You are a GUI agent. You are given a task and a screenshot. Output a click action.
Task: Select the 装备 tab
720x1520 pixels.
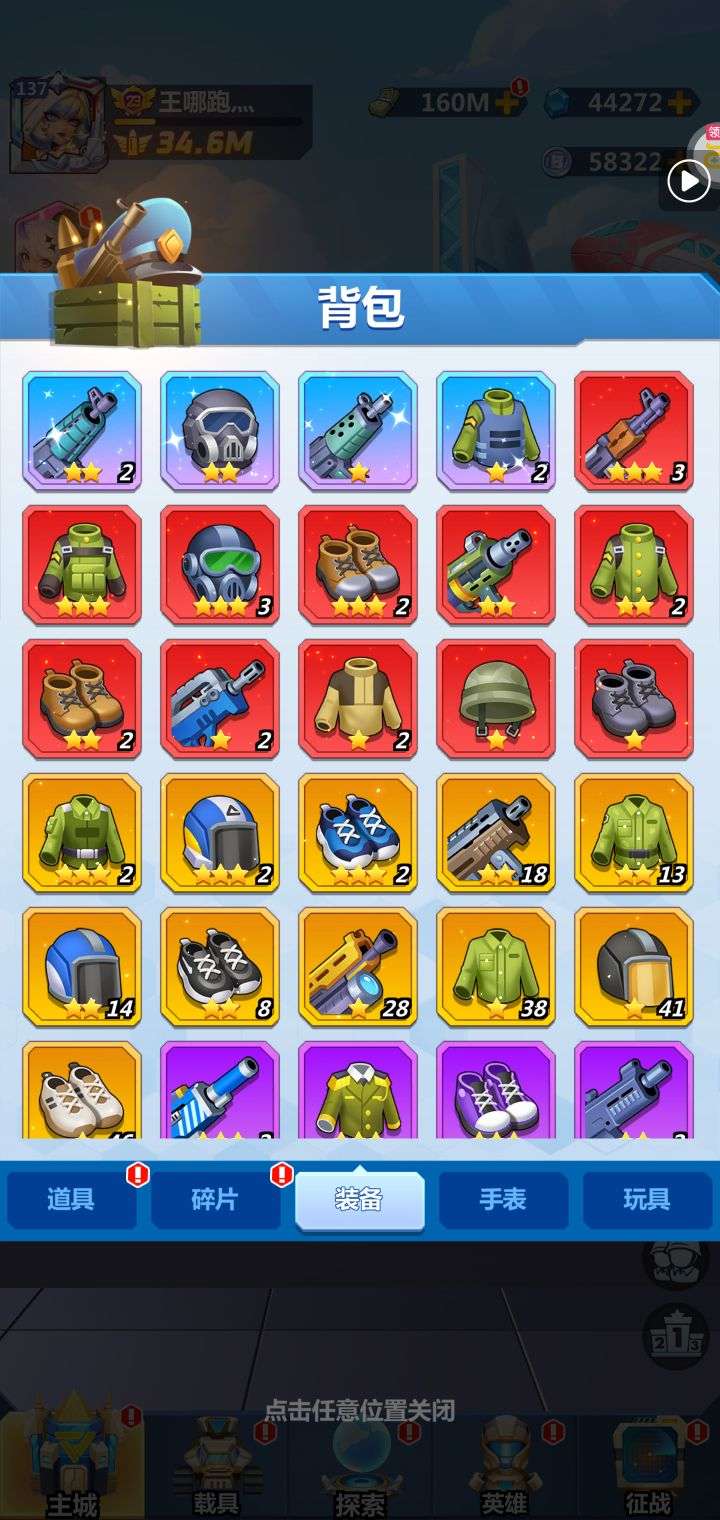tap(359, 1199)
